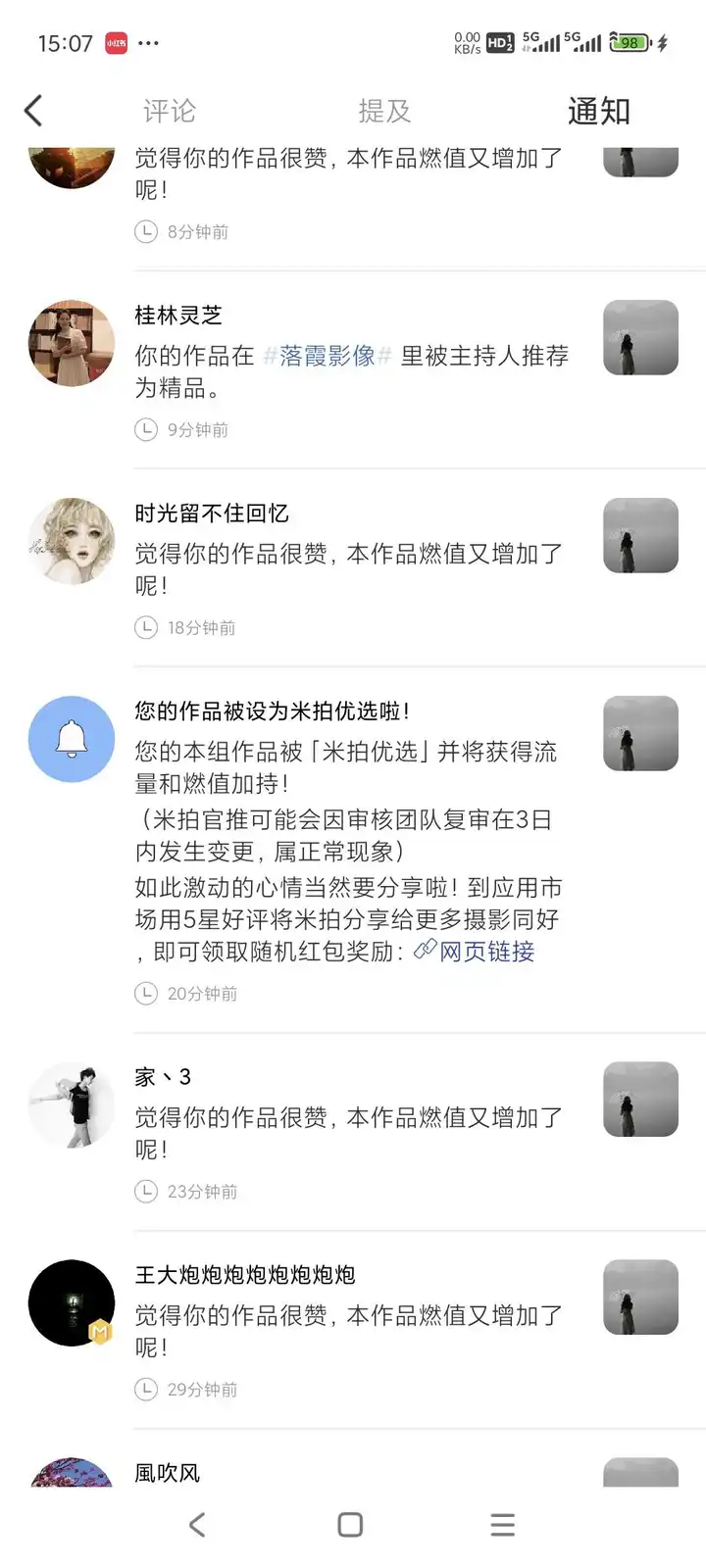The height and width of the screenshot is (1568, 706).
Task: Open the system recent apps menu
Action: pos(502,1524)
